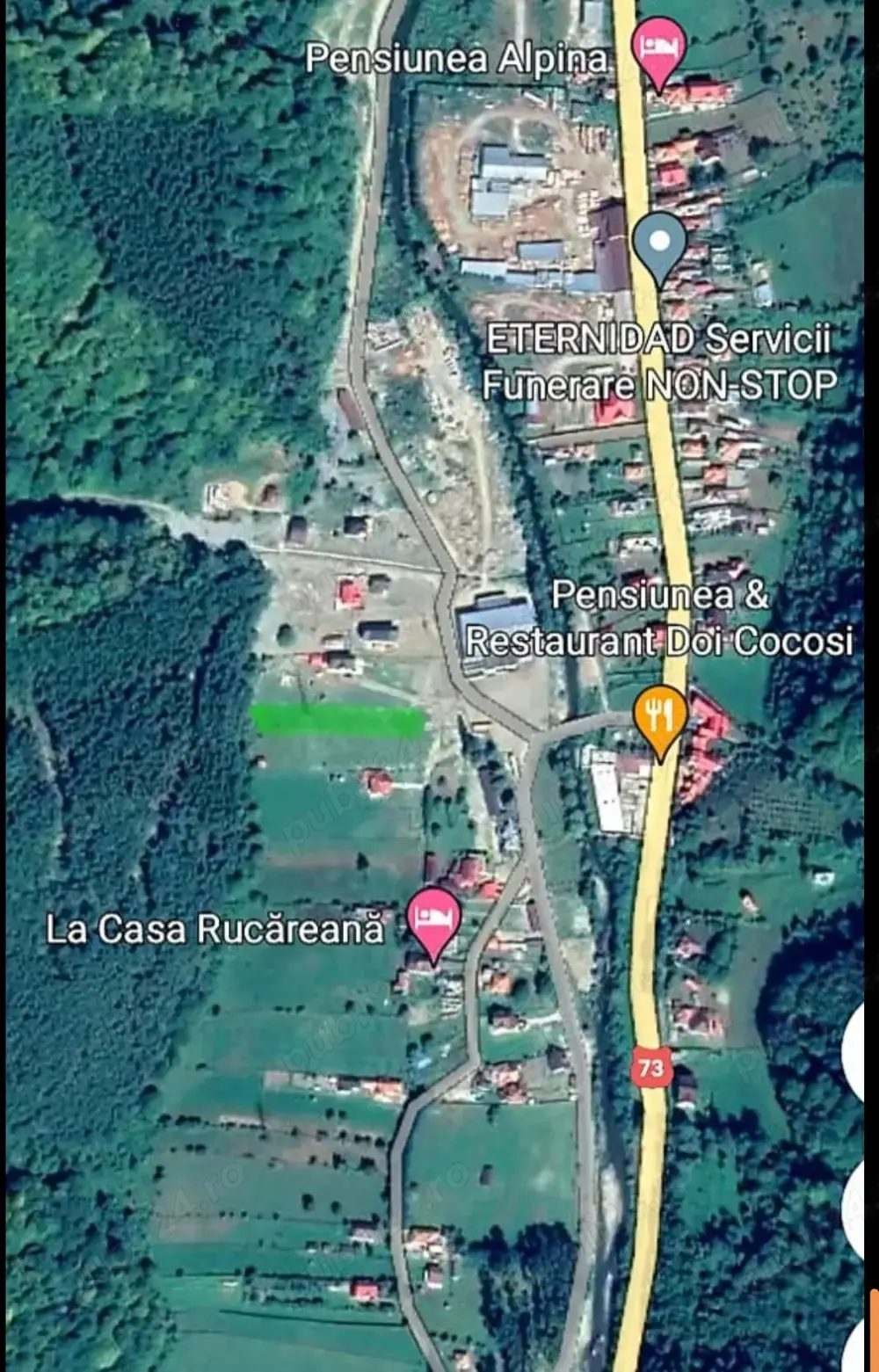Select the large blue-roofed building near Doi Cocosi
This screenshot has height=1372, width=879.
pos(497,616)
